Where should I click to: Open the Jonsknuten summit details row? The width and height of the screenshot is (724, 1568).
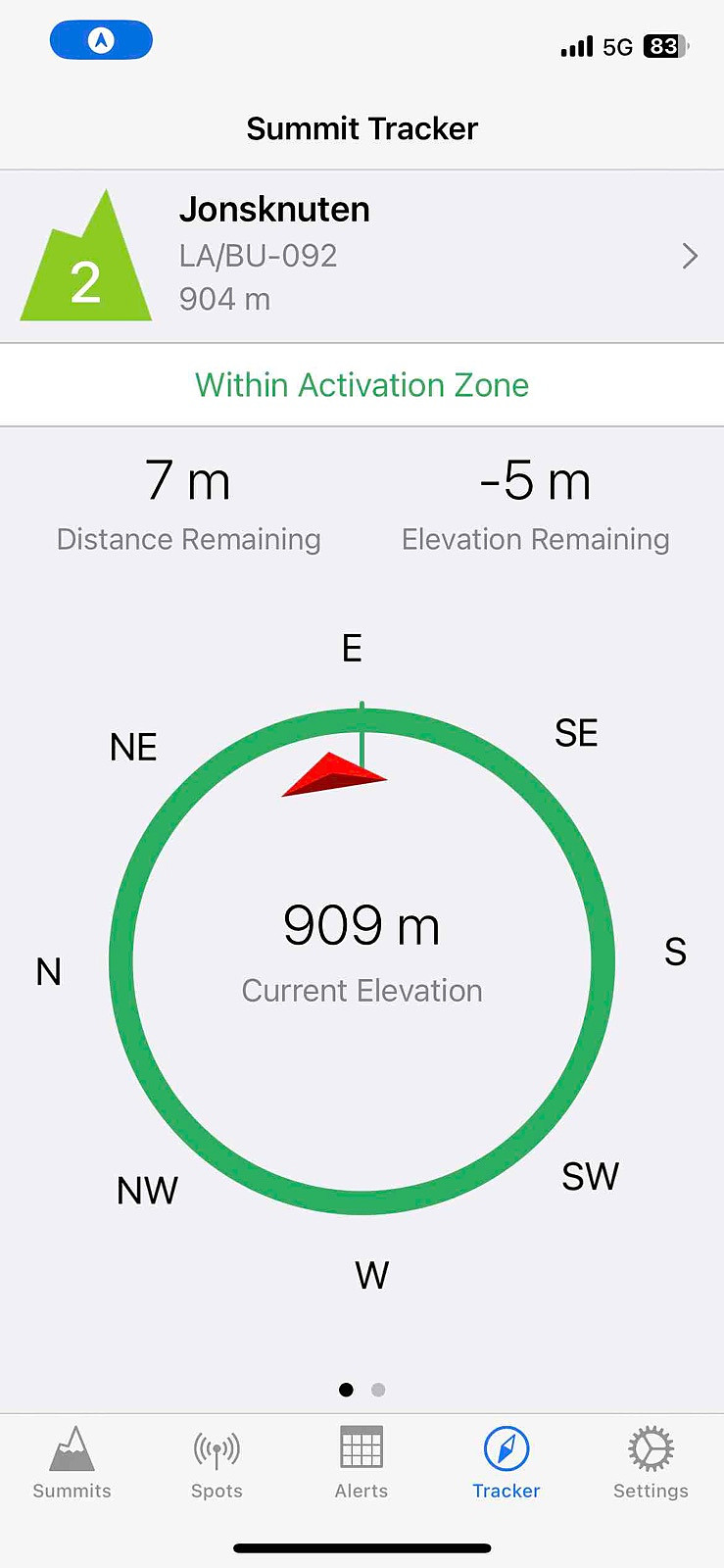coord(362,257)
